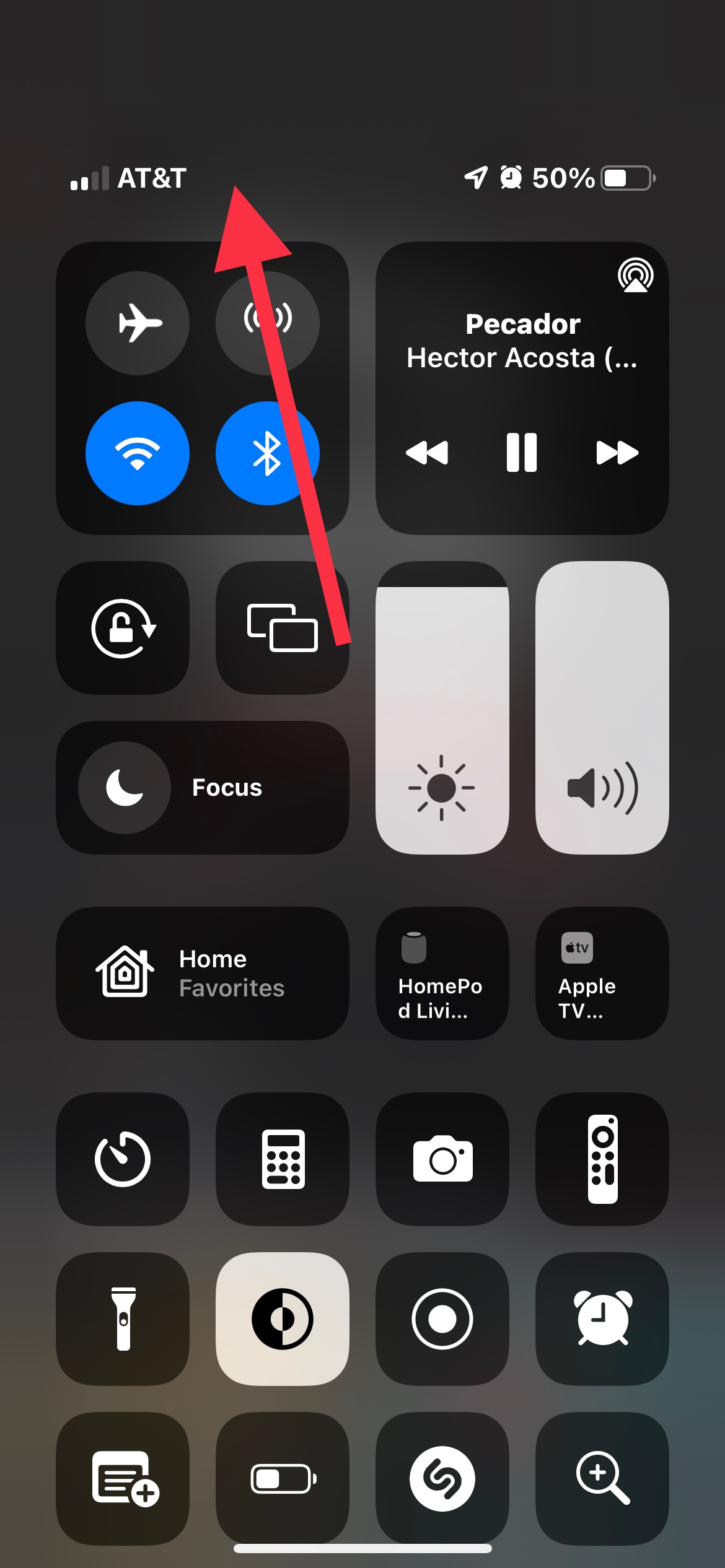Turn off Dark Mode

pos(283,1319)
